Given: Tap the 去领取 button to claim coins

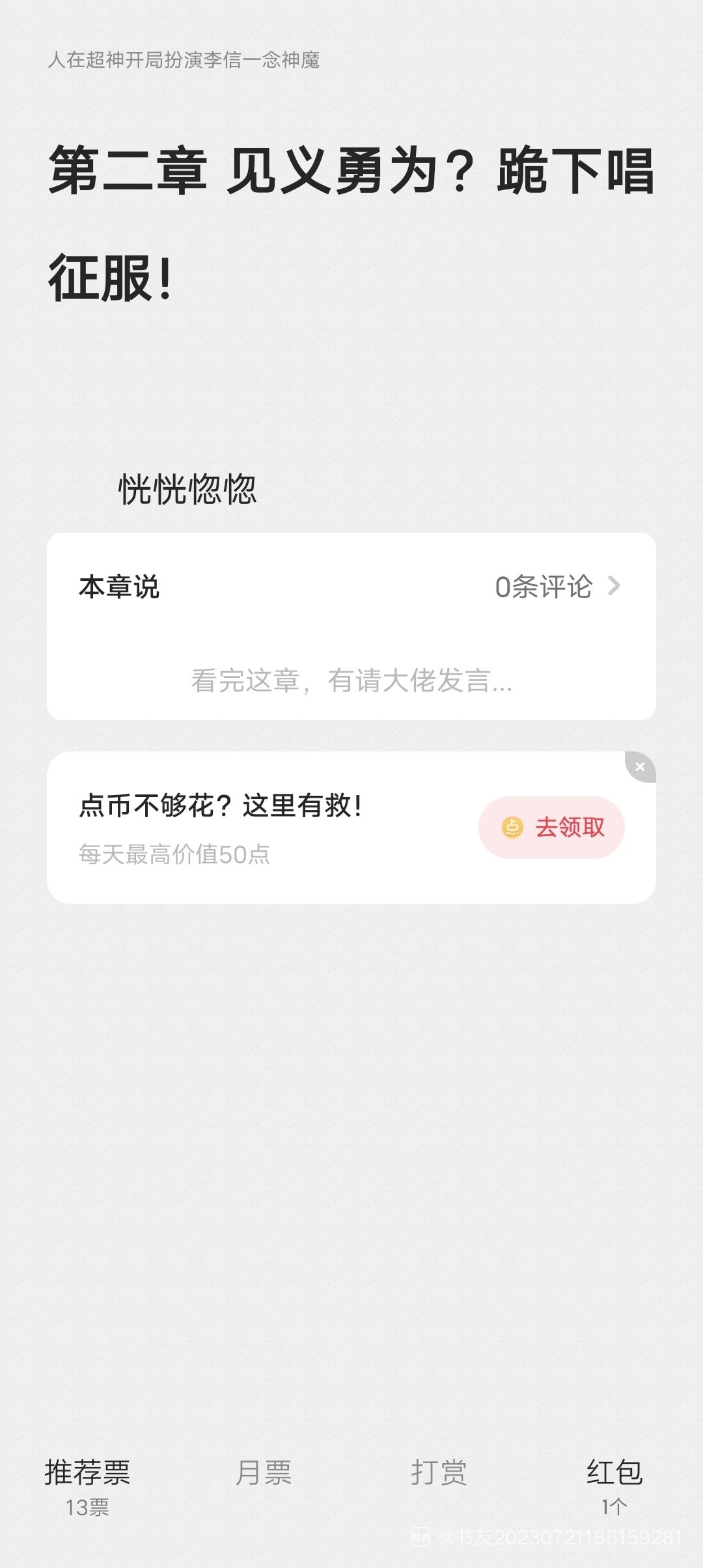Looking at the screenshot, I should click(551, 828).
